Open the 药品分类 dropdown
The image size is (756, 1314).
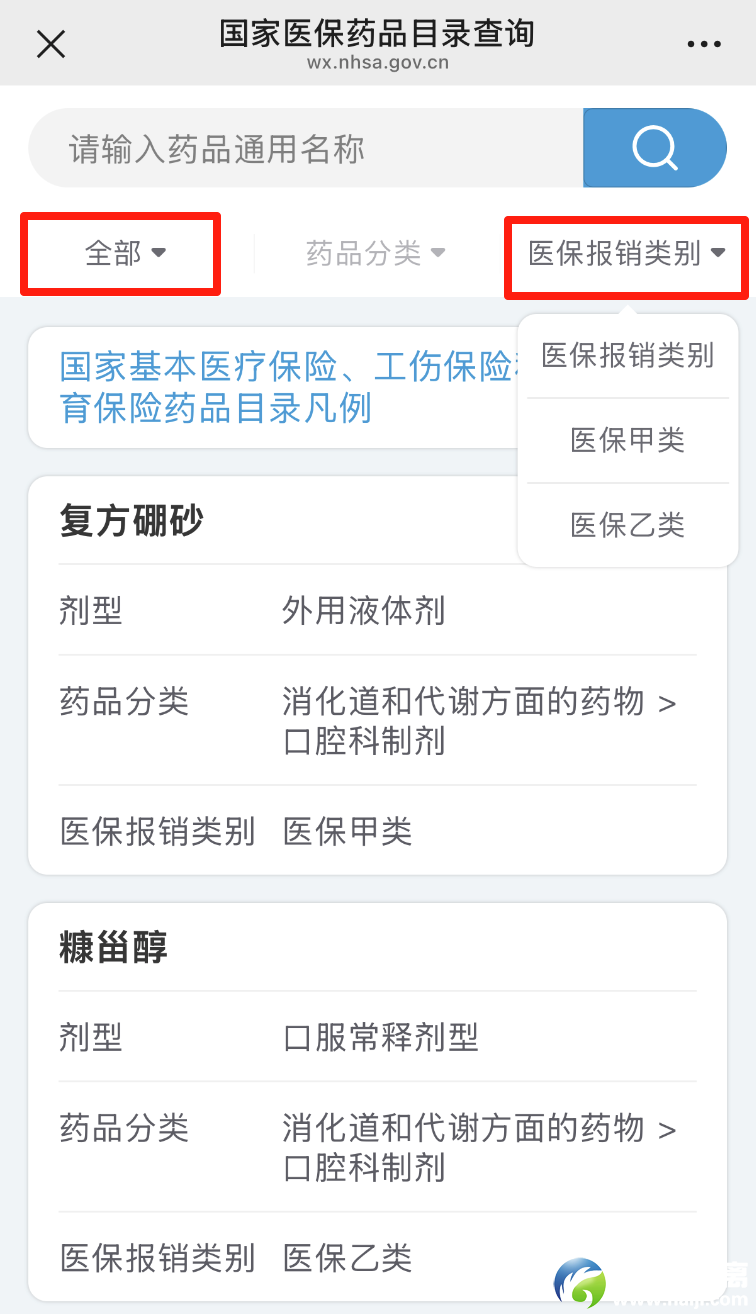(375, 253)
